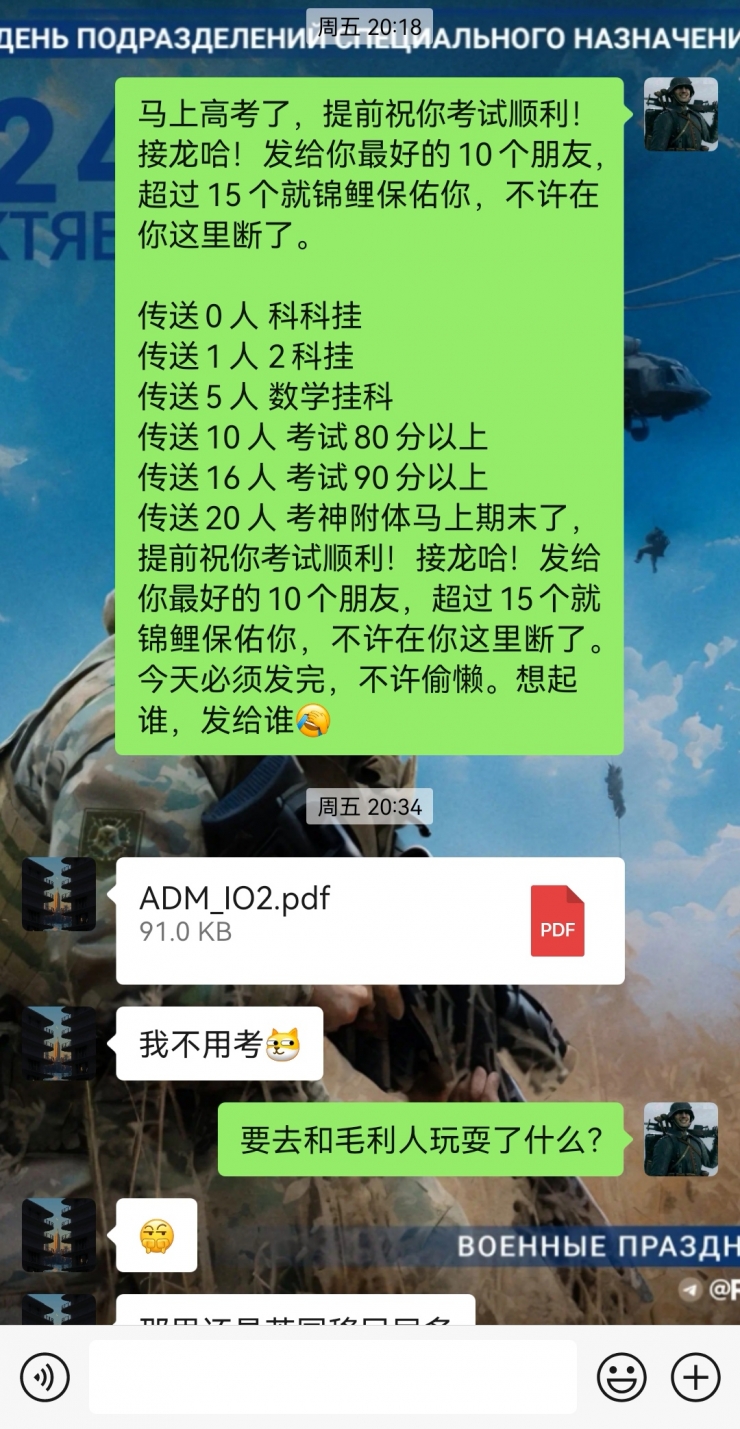Viewport: 740px width, 1429px height.
Task: Open contact avatar next to the PDF message
Action: point(59,894)
